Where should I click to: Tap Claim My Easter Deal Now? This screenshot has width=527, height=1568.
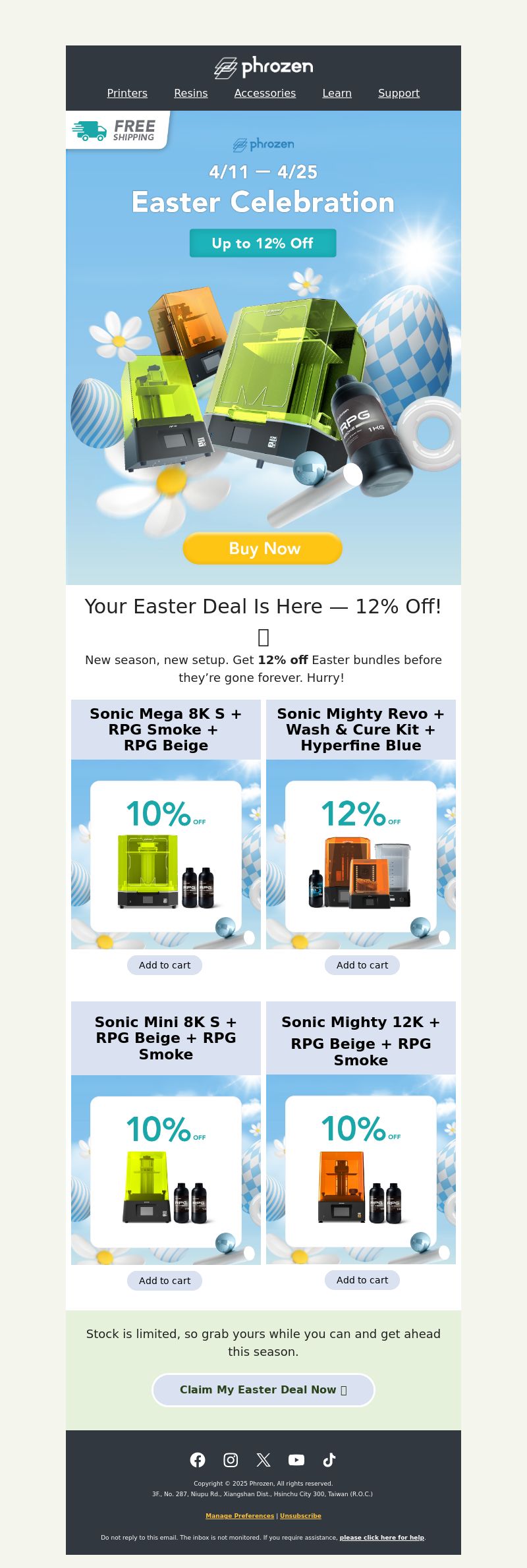coord(263,1389)
